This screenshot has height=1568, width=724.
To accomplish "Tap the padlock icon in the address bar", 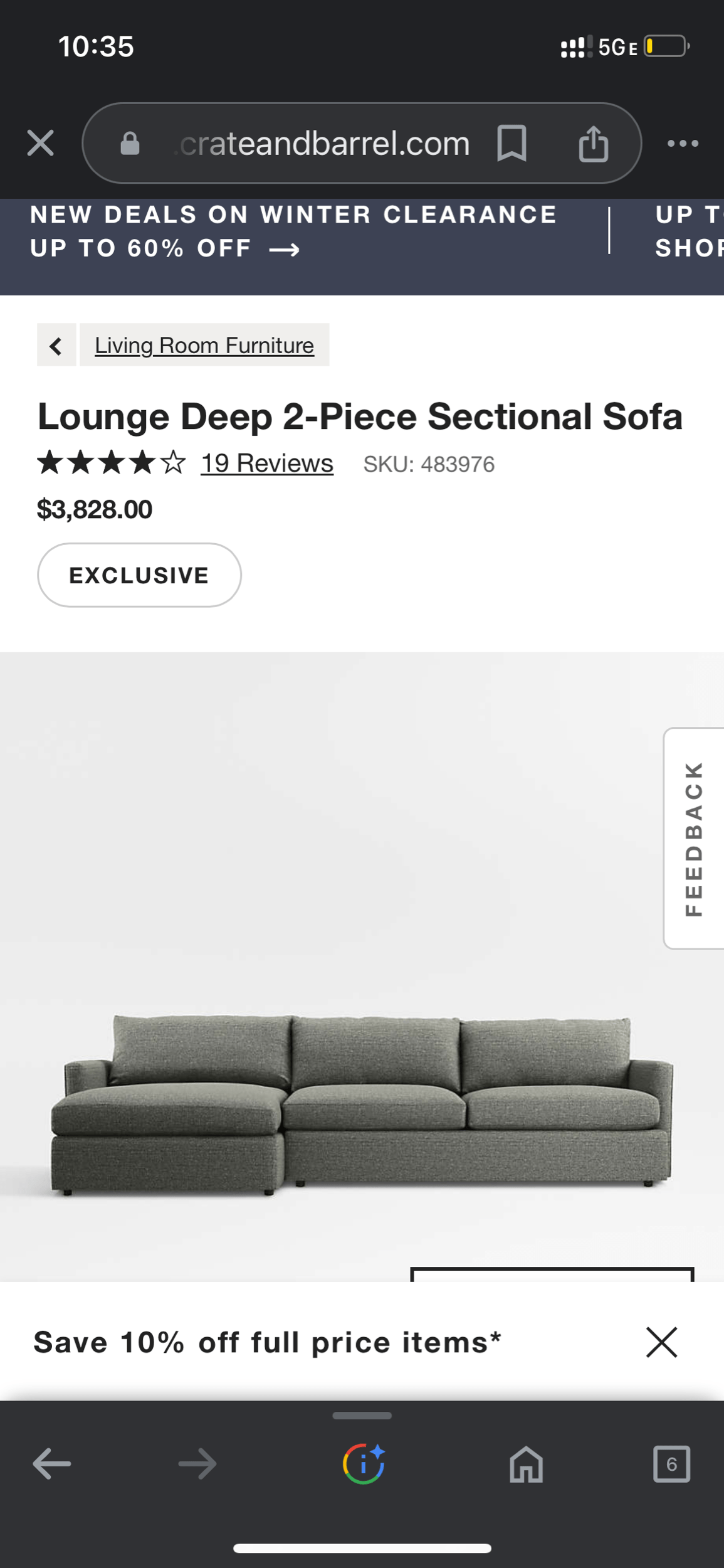I will (130, 143).
